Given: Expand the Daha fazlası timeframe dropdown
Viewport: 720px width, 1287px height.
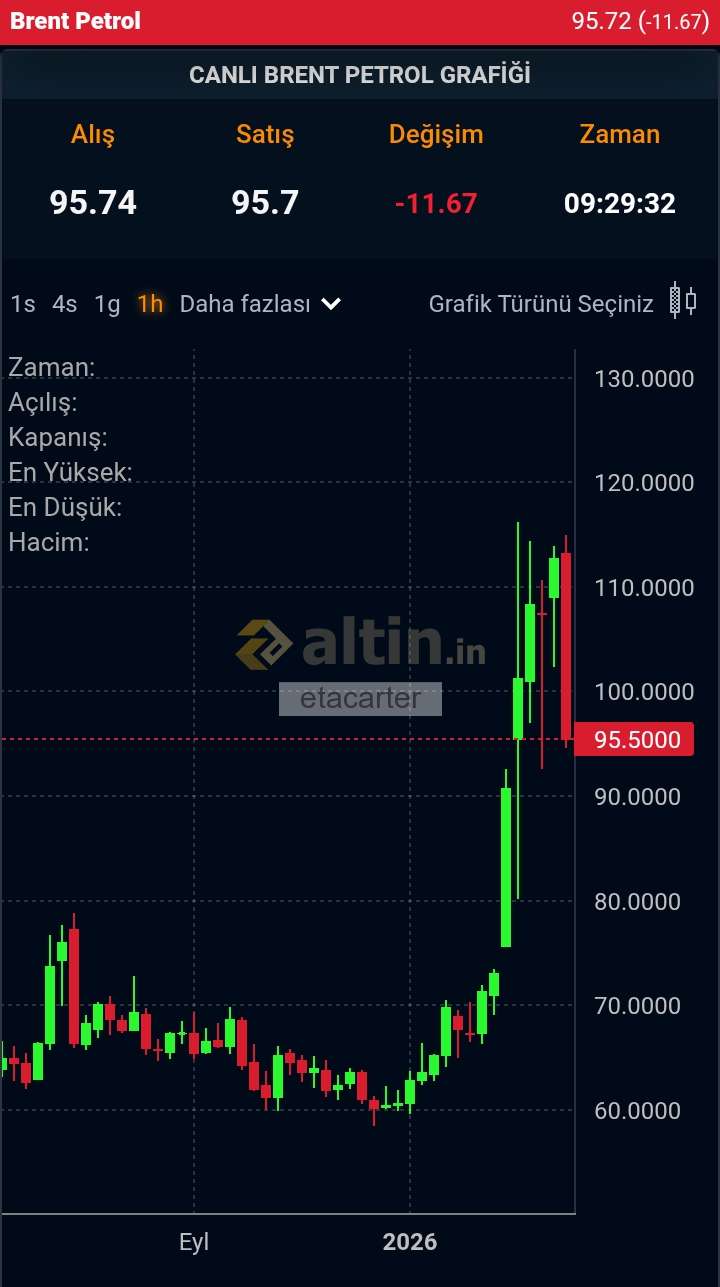Looking at the screenshot, I should pyautogui.click(x=260, y=304).
